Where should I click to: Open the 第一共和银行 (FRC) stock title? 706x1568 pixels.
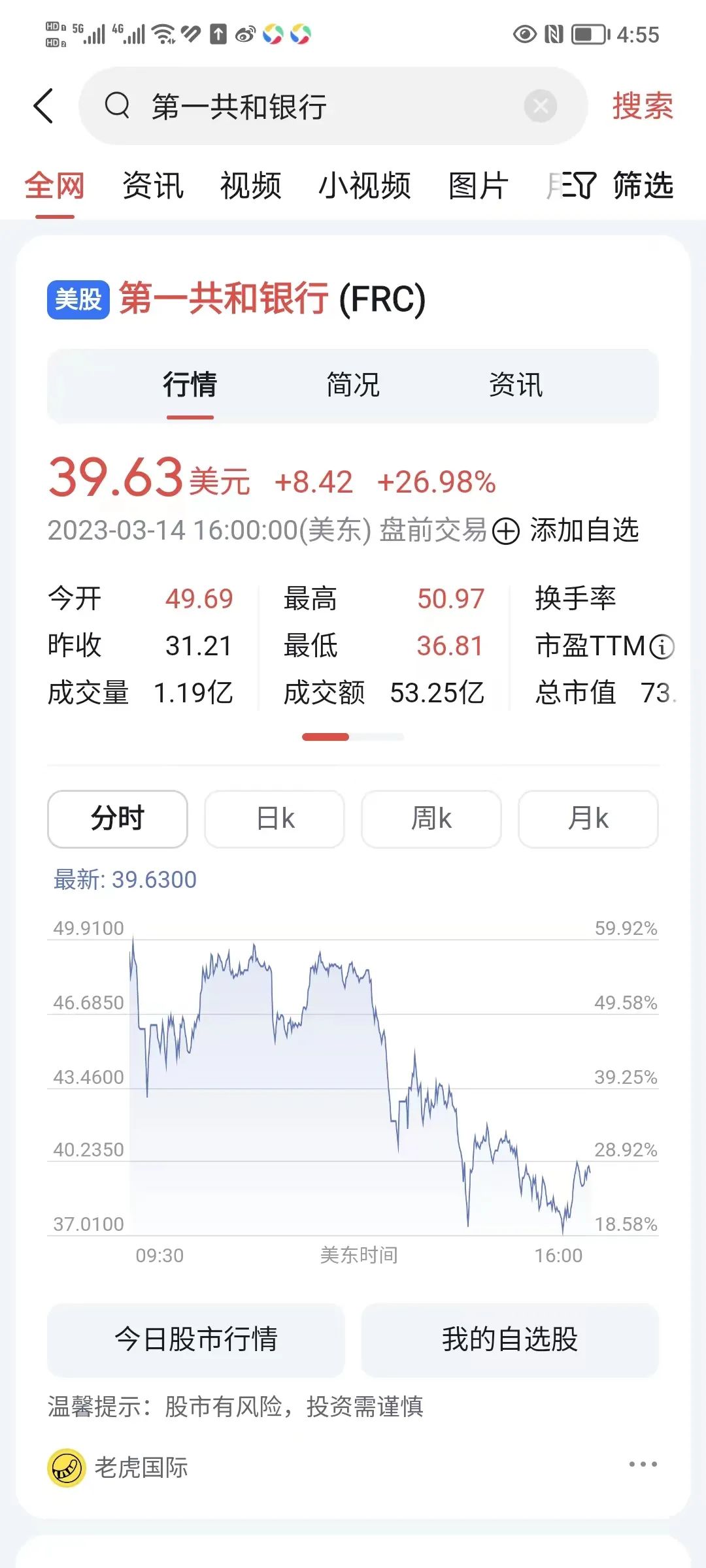[271, 299]
